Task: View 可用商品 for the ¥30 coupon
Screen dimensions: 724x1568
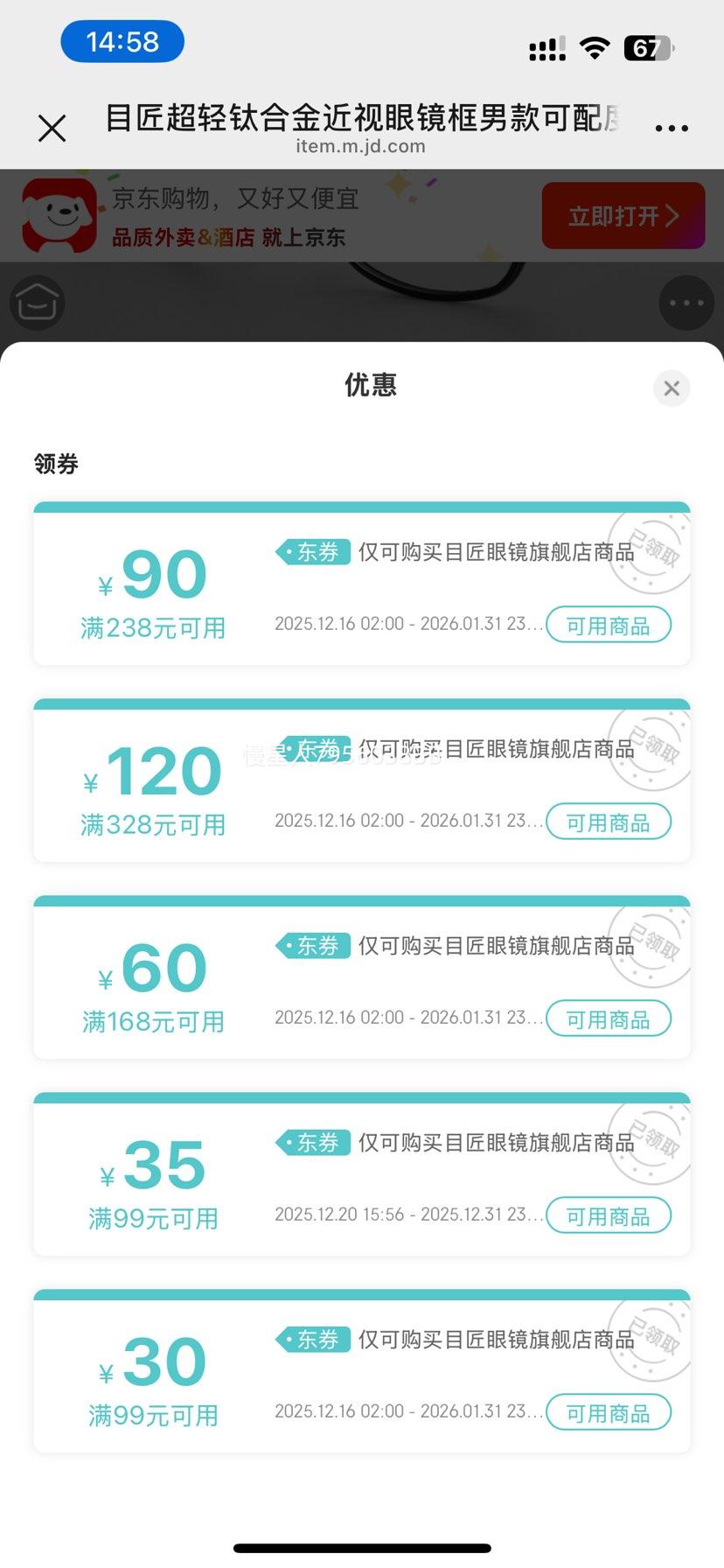Action: click(x=609, y=1413)
